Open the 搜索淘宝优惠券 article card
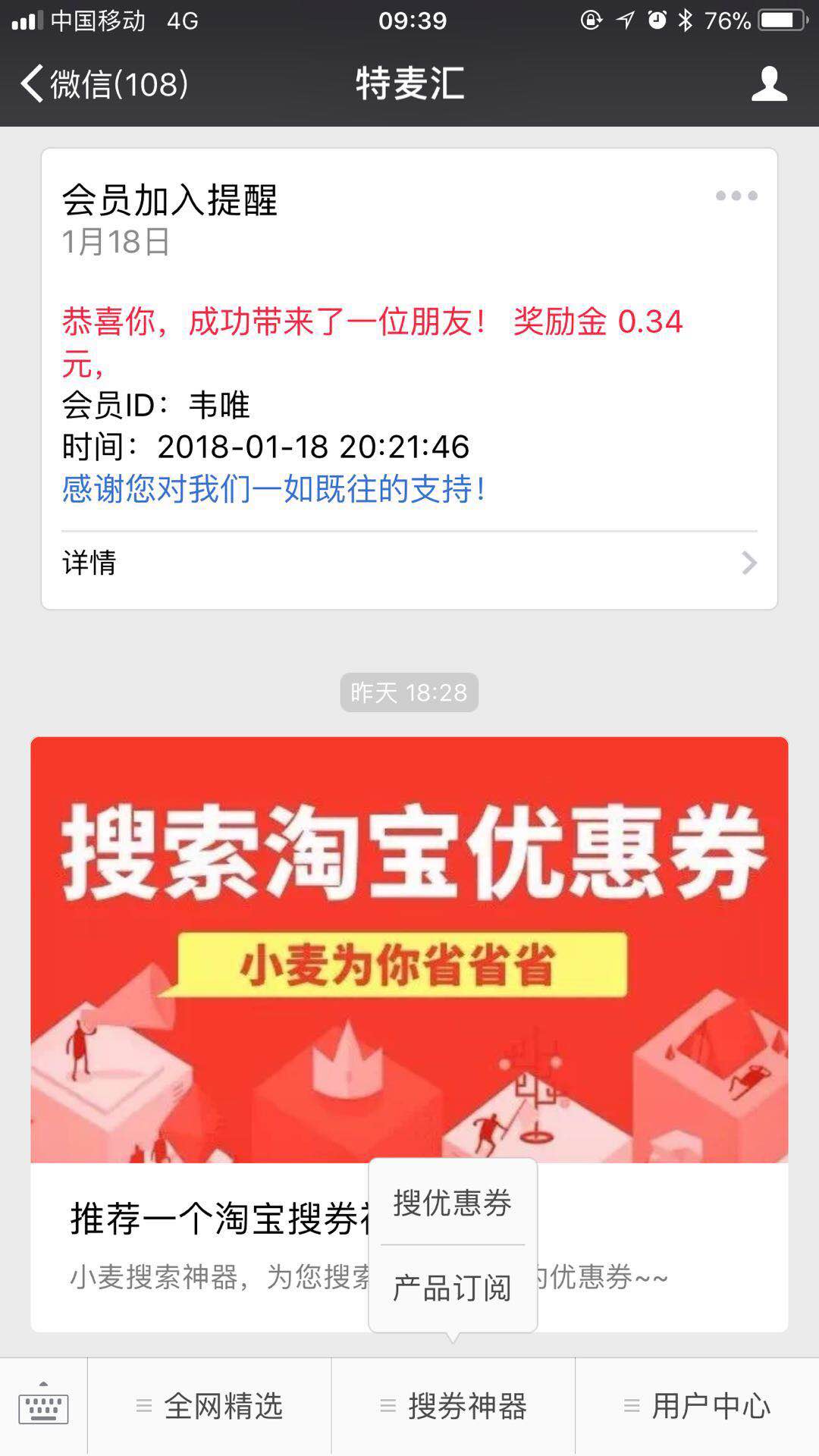This screenshot has height=1456, width=819. pyautogui.click(x=409, y=948)
